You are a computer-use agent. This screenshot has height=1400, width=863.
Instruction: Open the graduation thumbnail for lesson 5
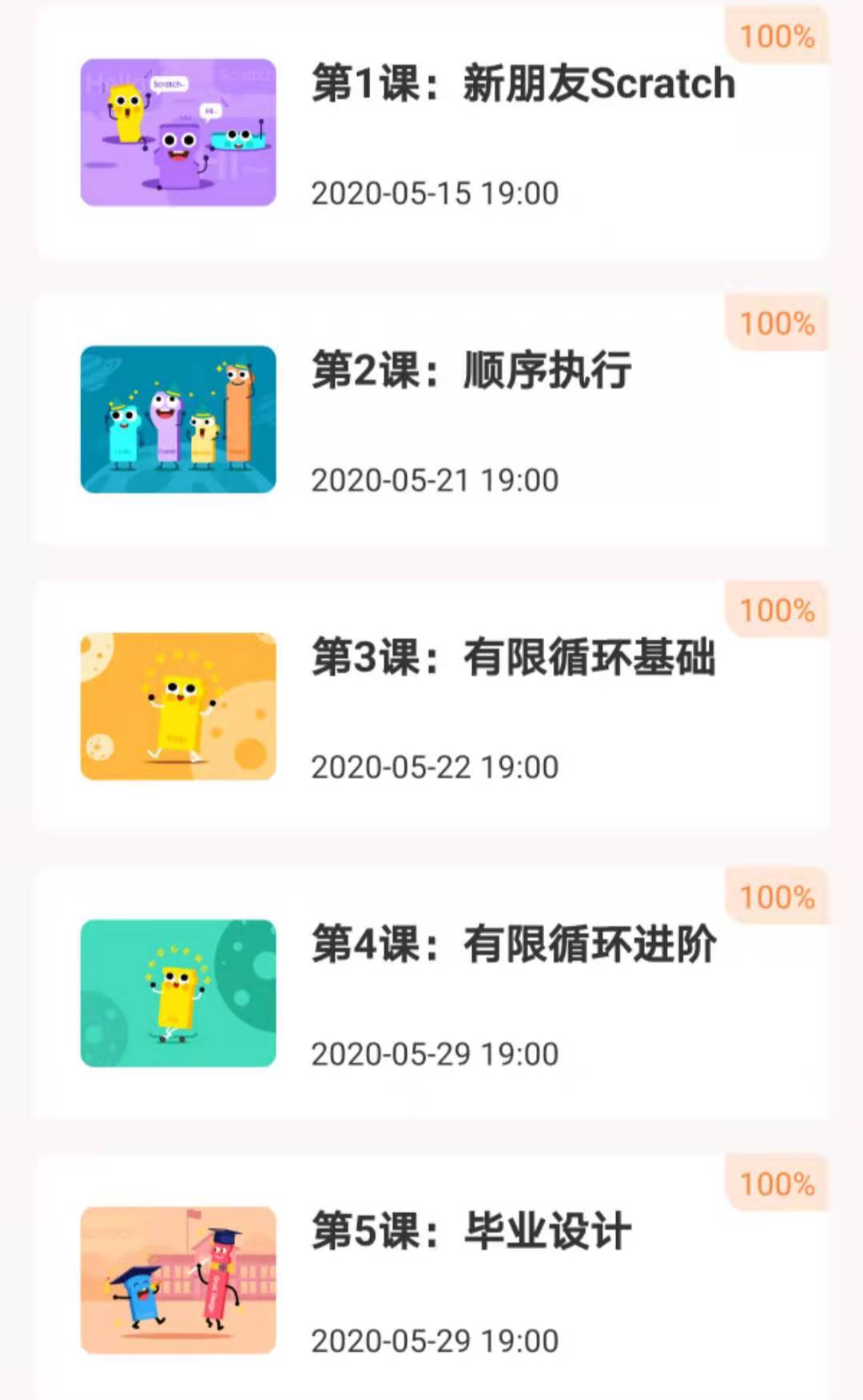point(177,1283)
